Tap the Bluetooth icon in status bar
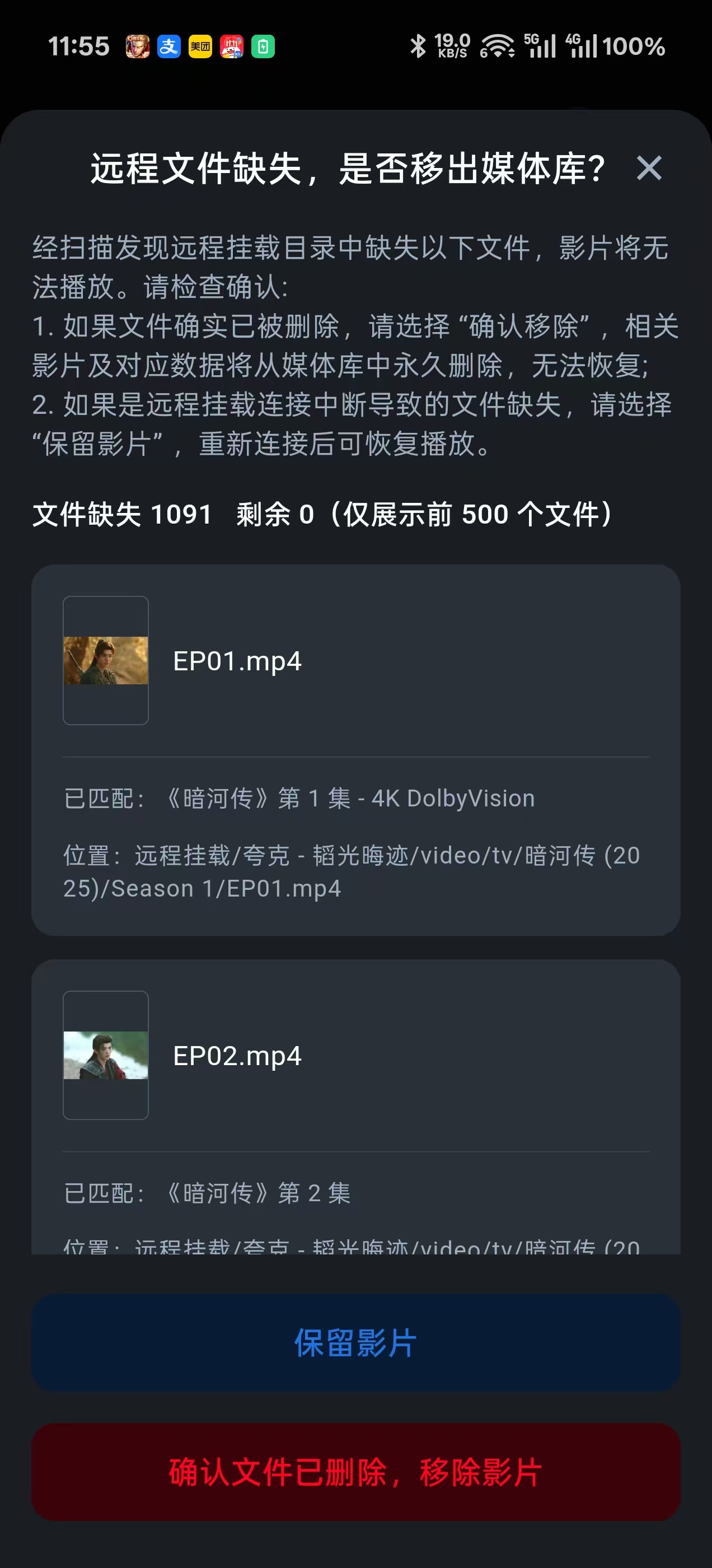The width and height of the screenshot is (712, 1568). 418,46
